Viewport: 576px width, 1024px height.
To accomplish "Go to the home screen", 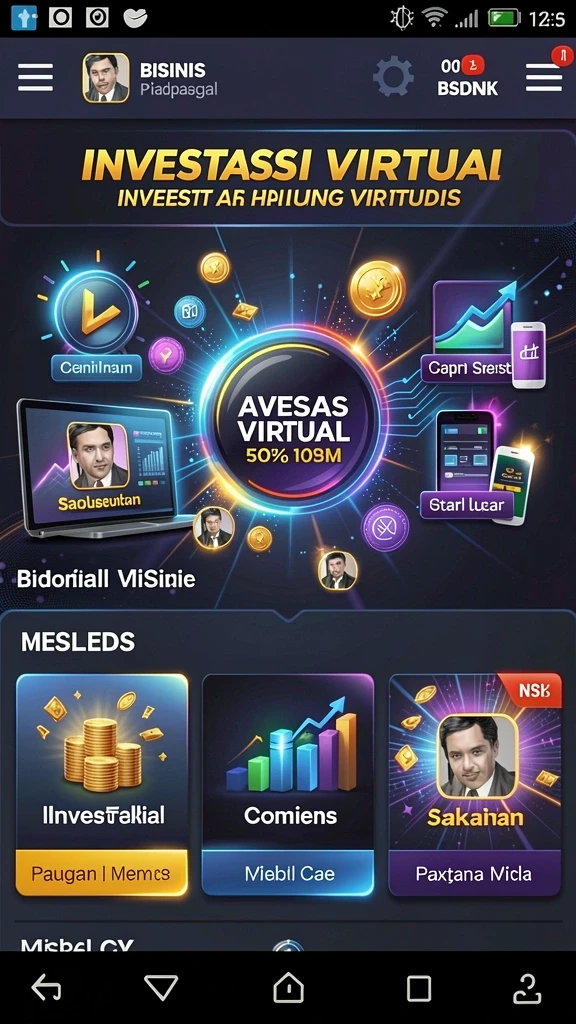I will [288, 988].
